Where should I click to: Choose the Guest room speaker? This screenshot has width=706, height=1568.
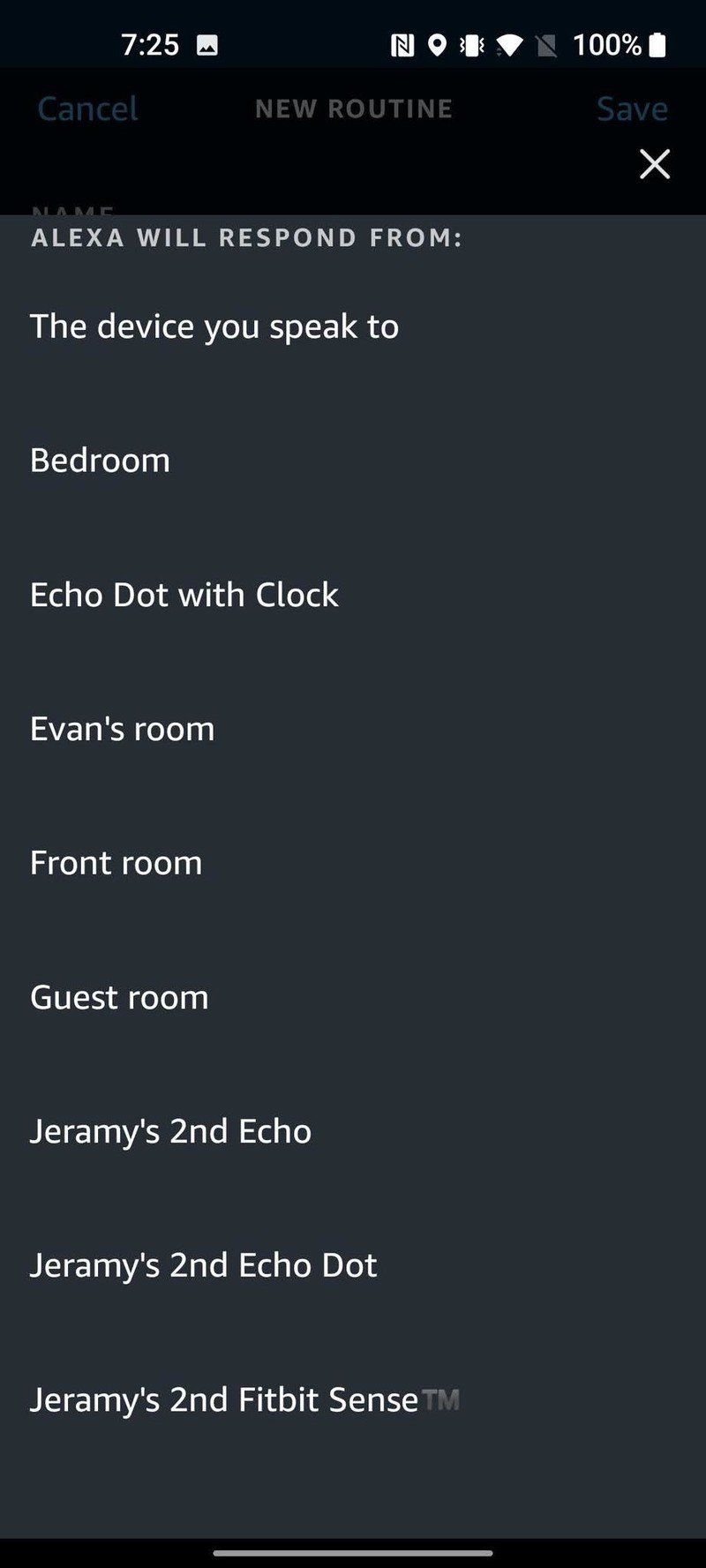click(x=118, y=997)
